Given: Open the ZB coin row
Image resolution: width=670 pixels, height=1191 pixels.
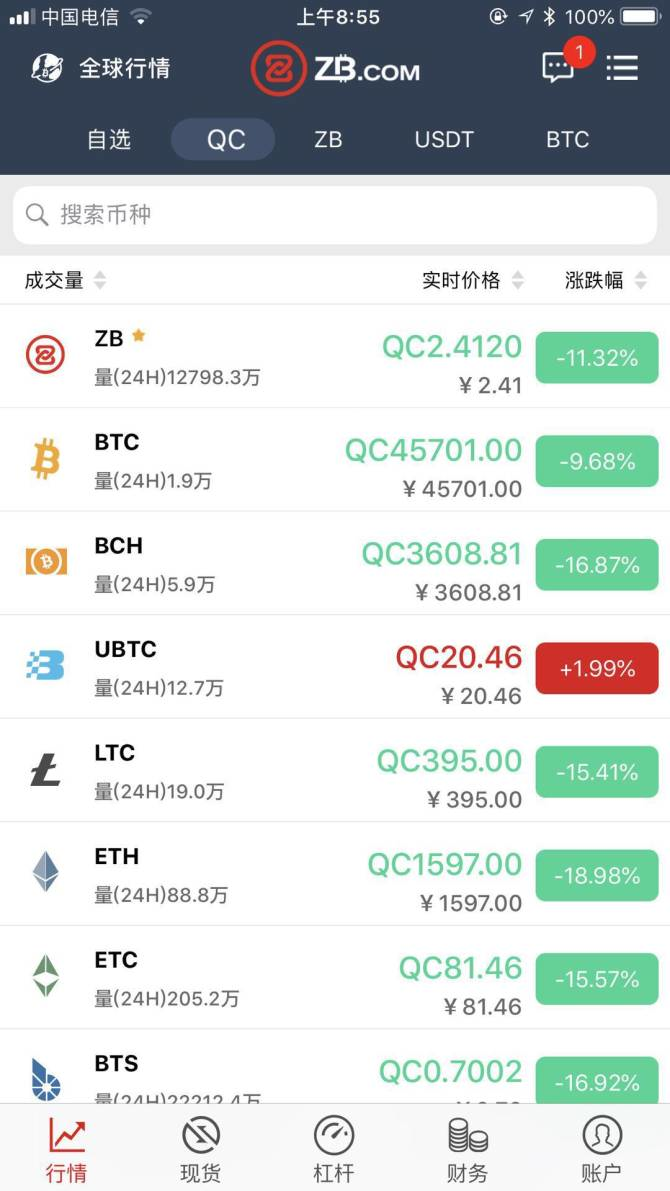Looking at the screenshot, I should tap(335, 356).
